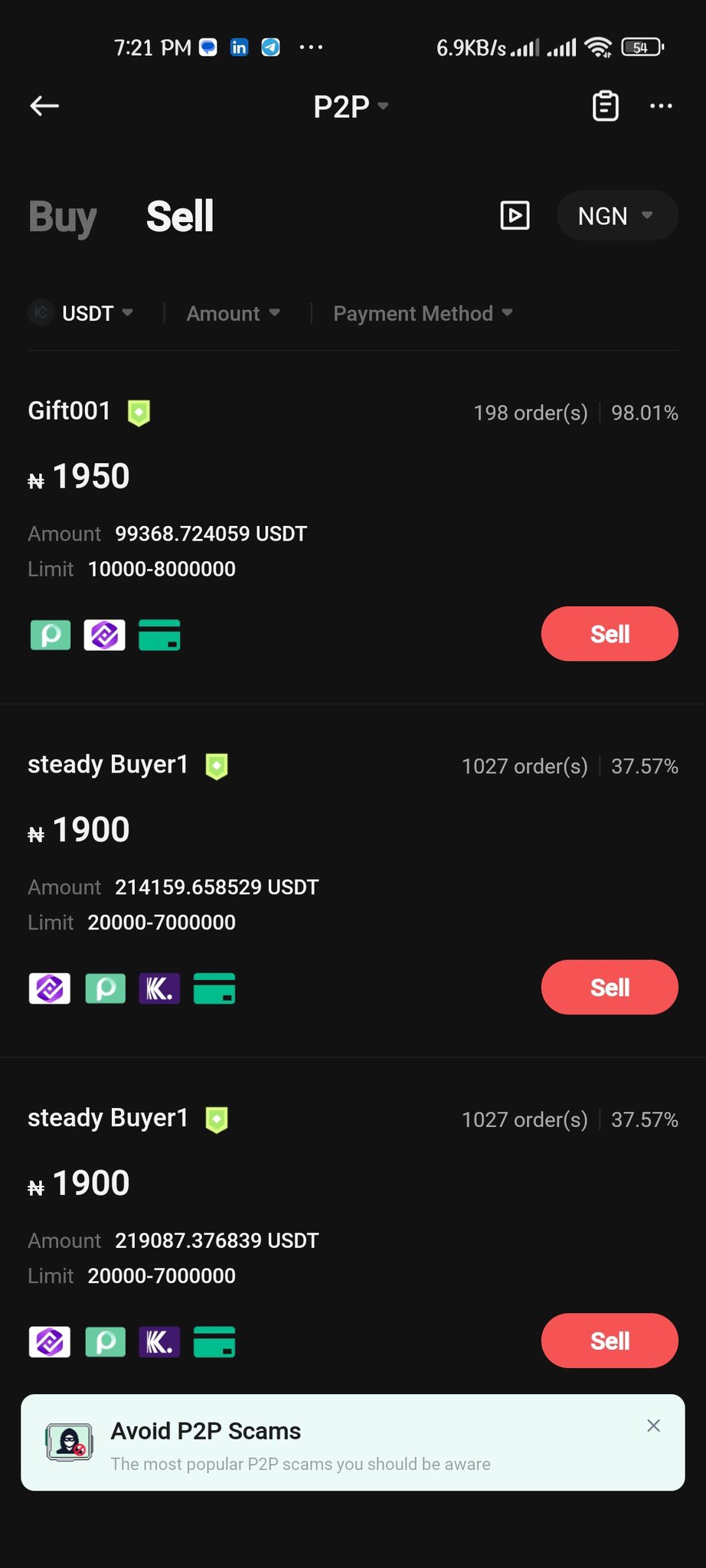This screenshot has width=706, height=1568.
Task: Open the Amount filter
Action: click(x=234, y=313)
